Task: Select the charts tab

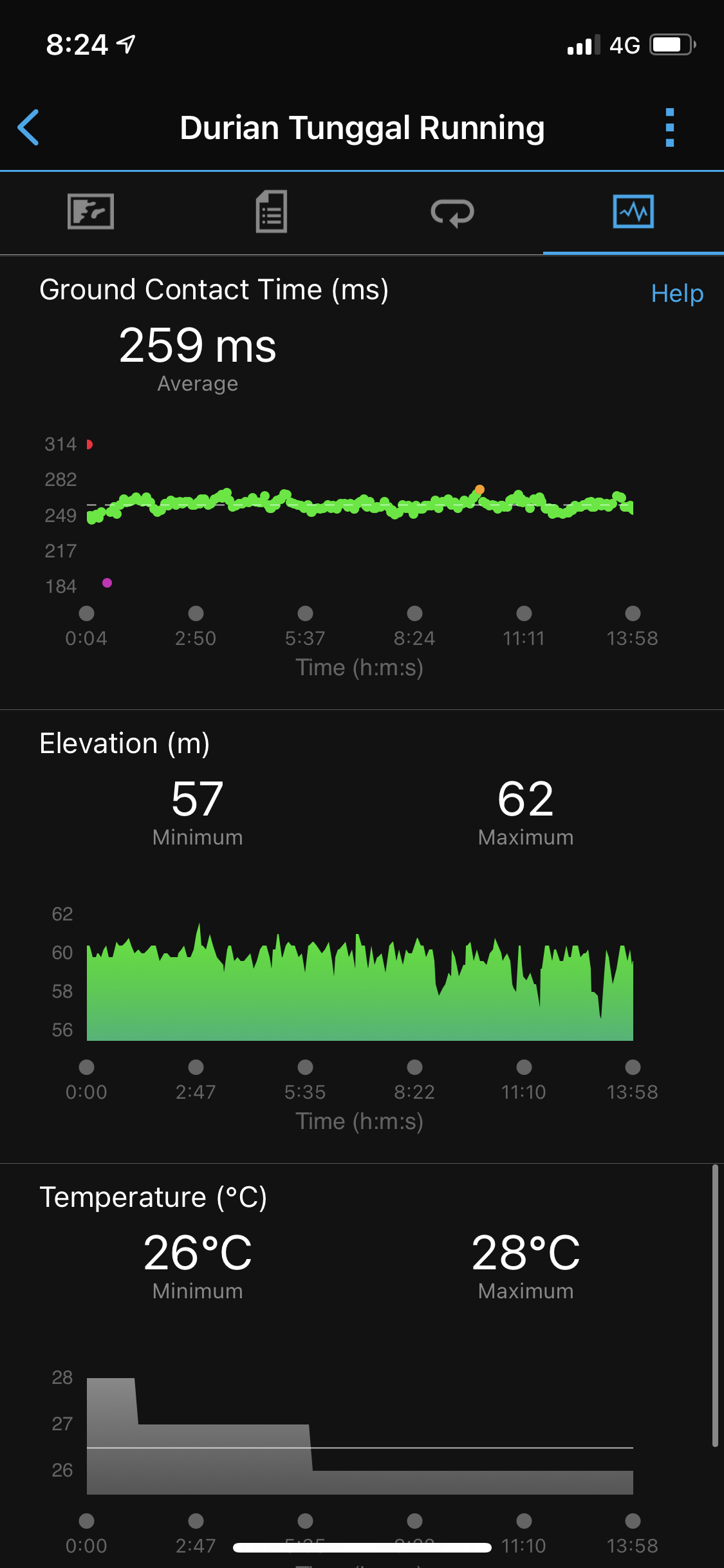Action: tap(633, 212)
